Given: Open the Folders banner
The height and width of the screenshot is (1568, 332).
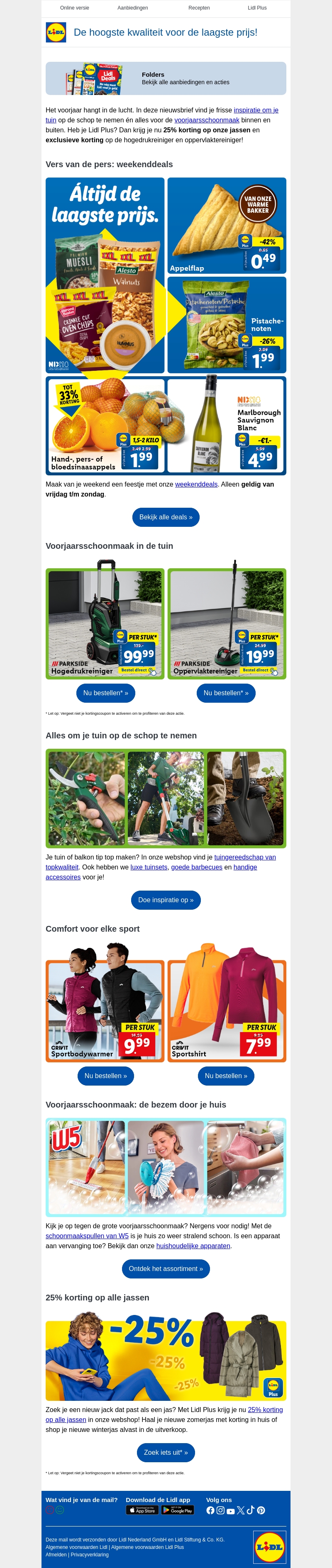Looking at the screenshot, I should click(166, 78).
